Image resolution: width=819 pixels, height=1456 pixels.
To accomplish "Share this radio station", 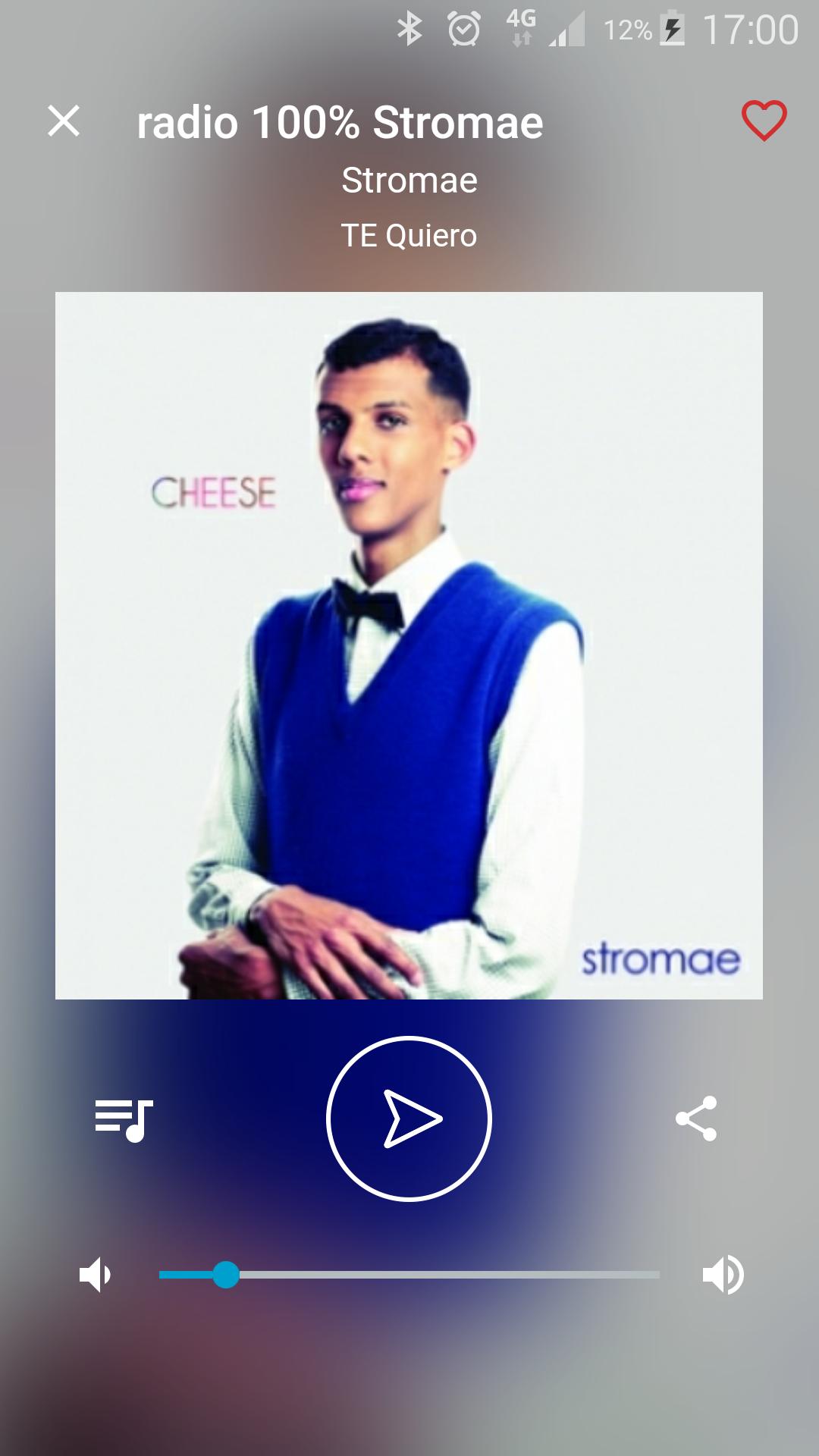I will (696, 1119).
